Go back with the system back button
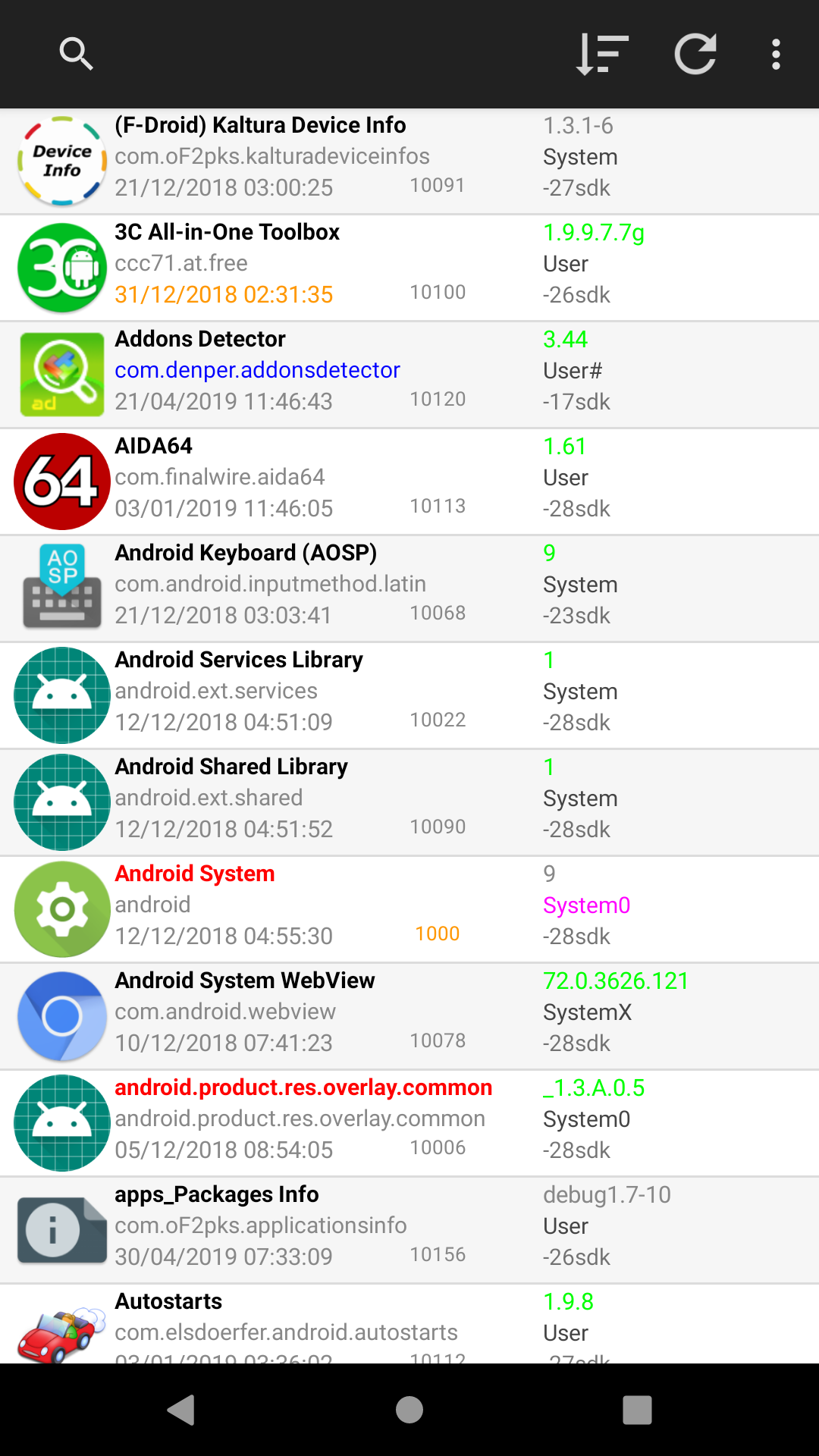 (182, 1410)
